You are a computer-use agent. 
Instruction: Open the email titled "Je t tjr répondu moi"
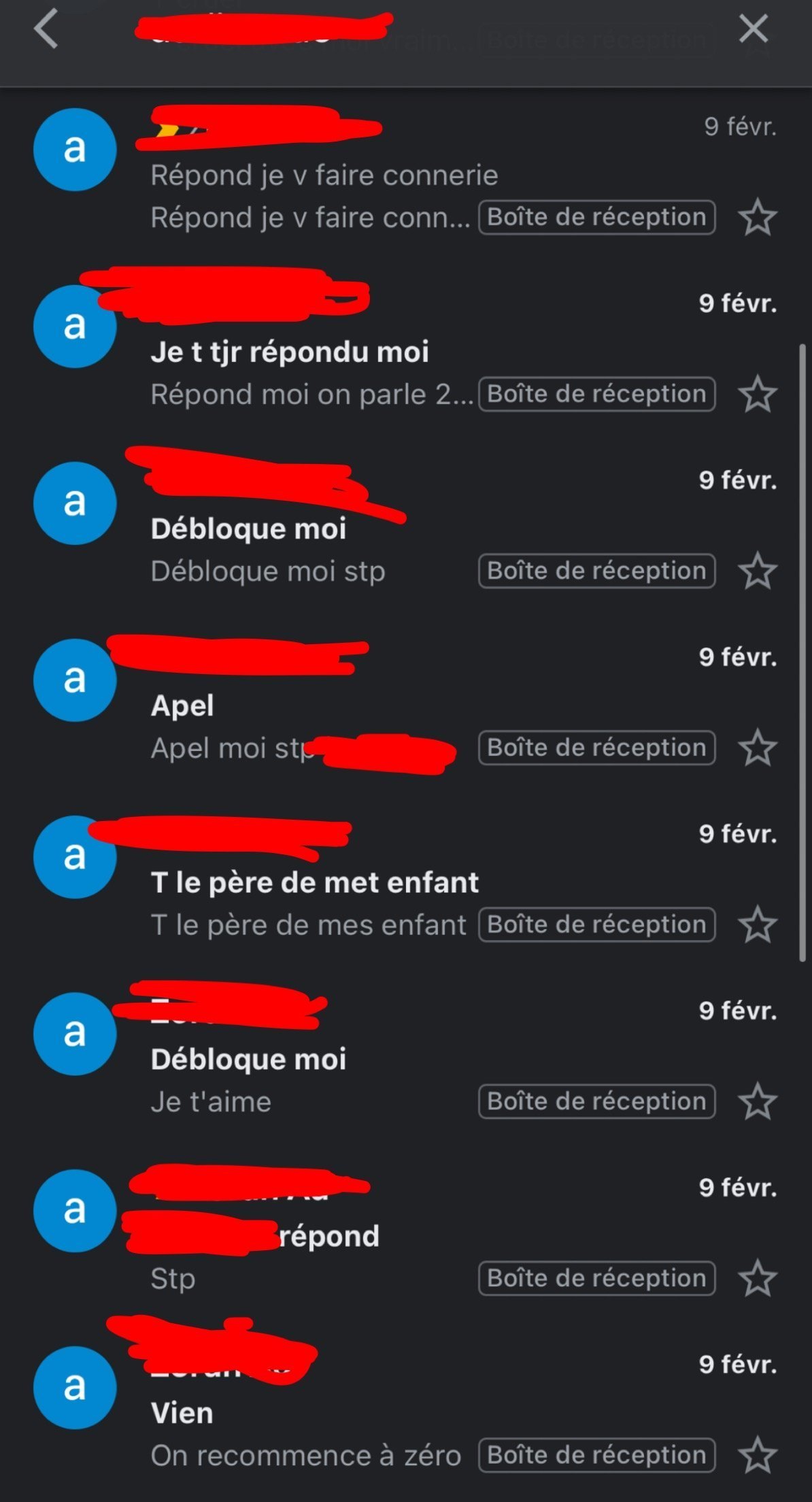290,352
